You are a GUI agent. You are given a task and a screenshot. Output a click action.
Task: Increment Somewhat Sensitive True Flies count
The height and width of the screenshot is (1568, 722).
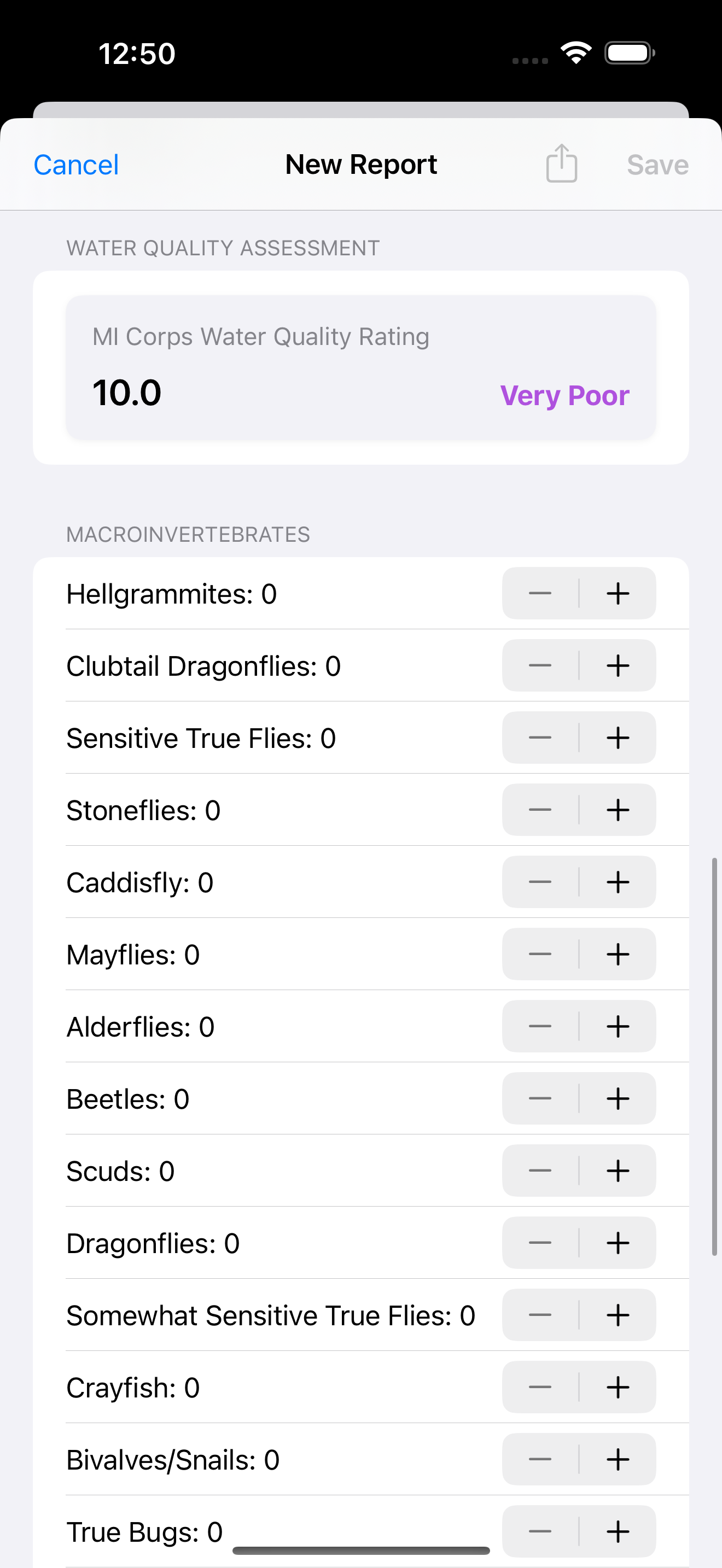(618, 1315)
